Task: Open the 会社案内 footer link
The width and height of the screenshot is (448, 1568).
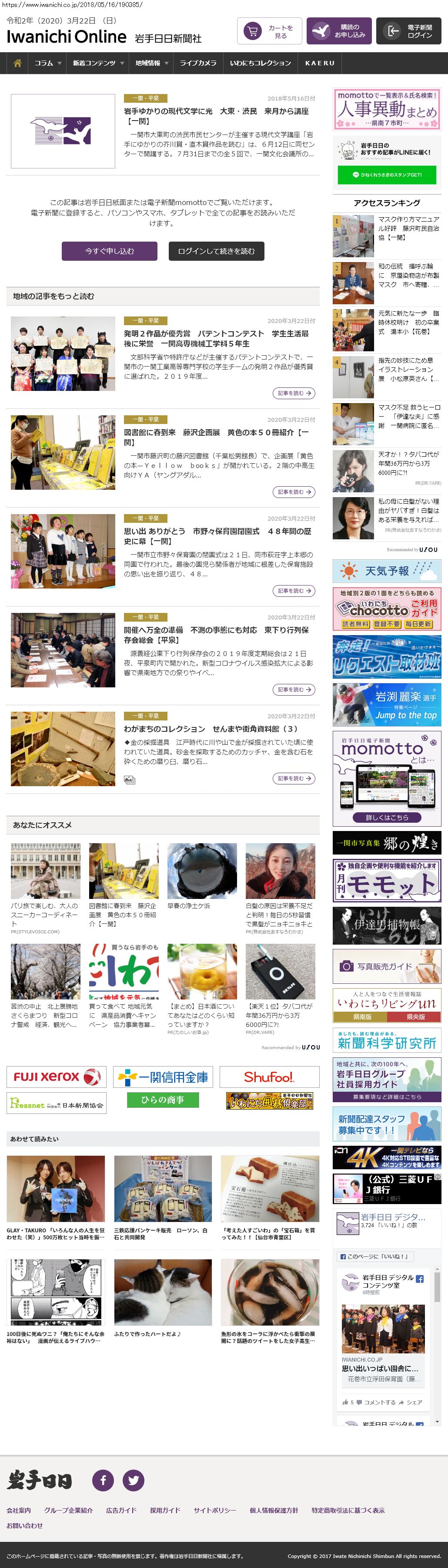Action: click(19, 1510)
